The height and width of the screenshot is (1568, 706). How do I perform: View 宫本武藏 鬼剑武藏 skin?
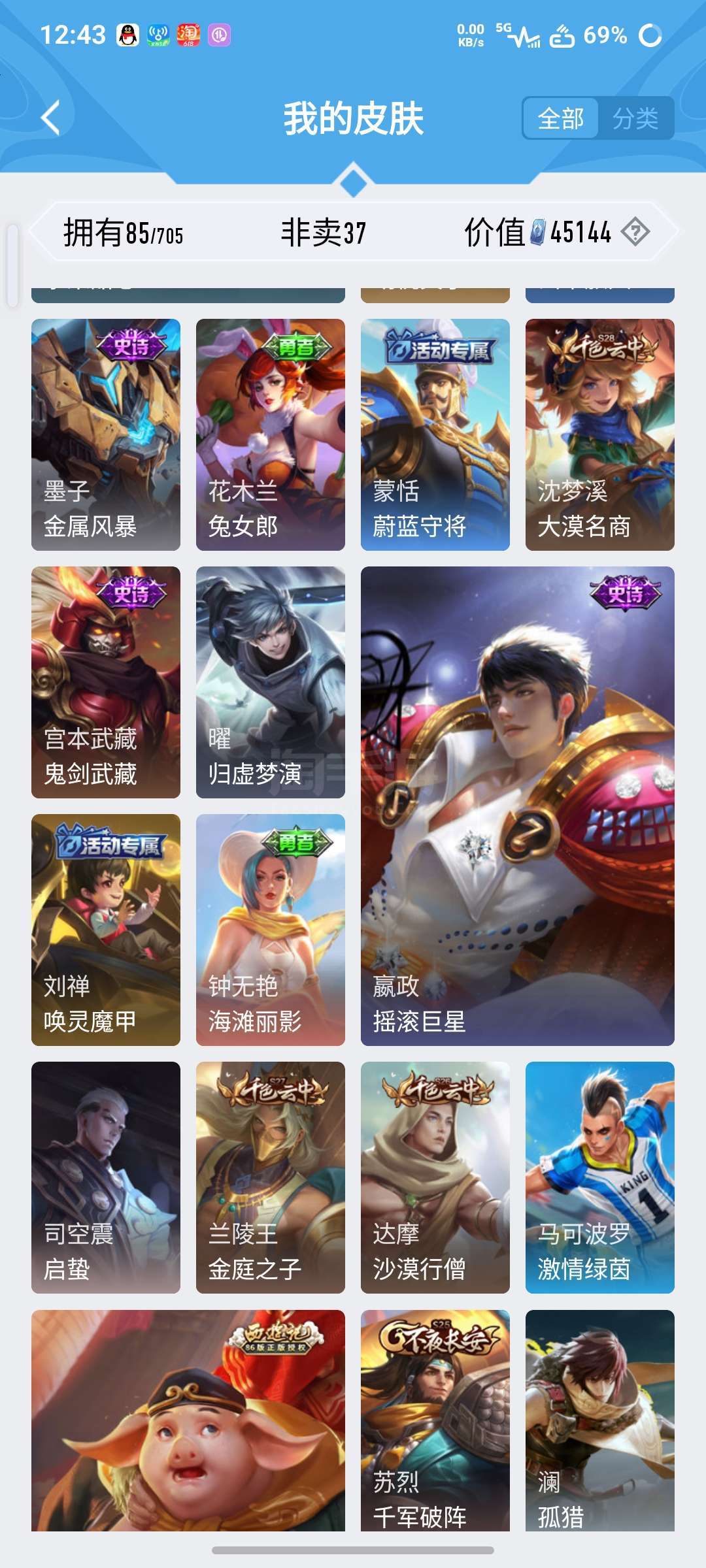pos(106,682)
